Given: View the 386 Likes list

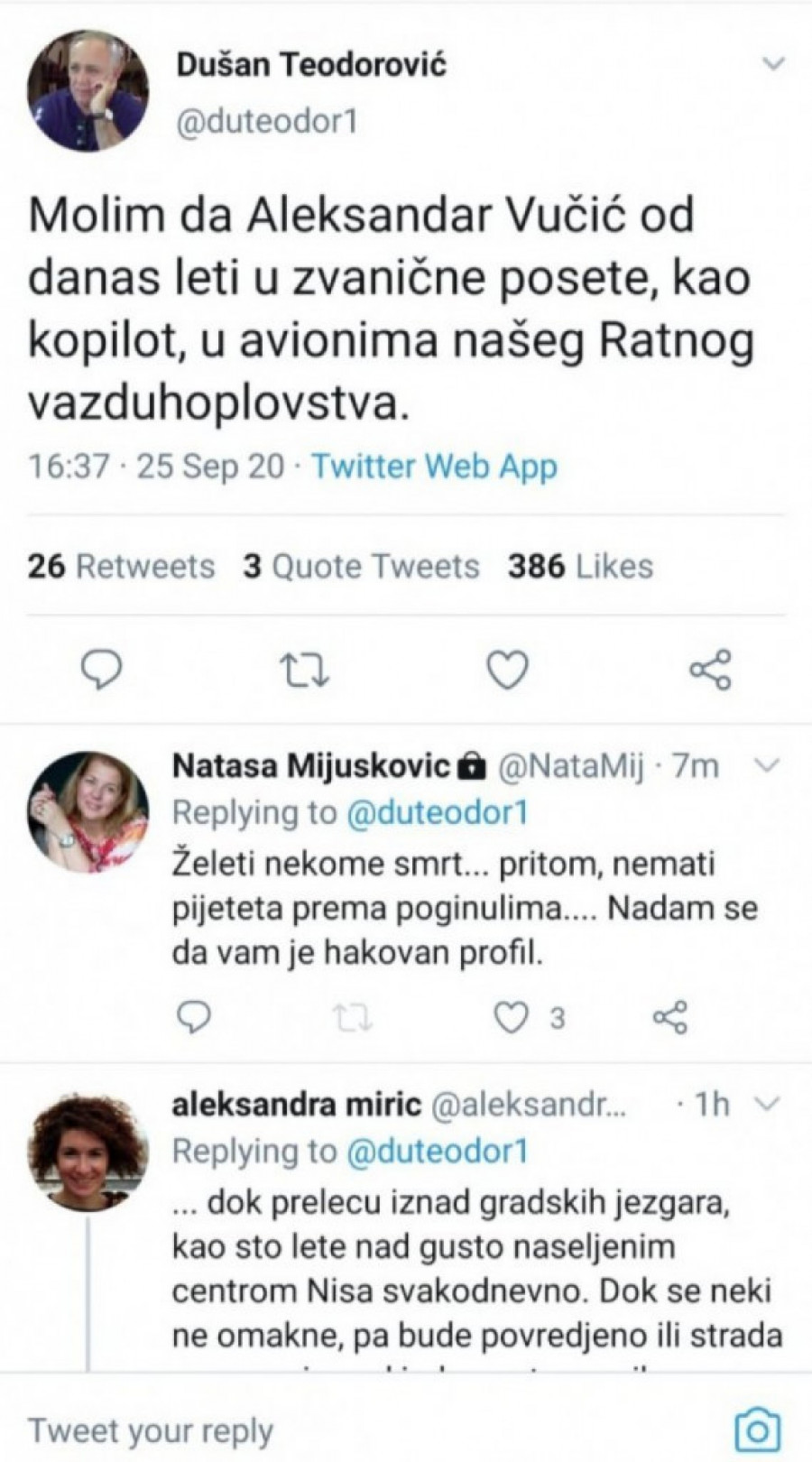Looking at the screenshot, I should [x=580, y=566].
